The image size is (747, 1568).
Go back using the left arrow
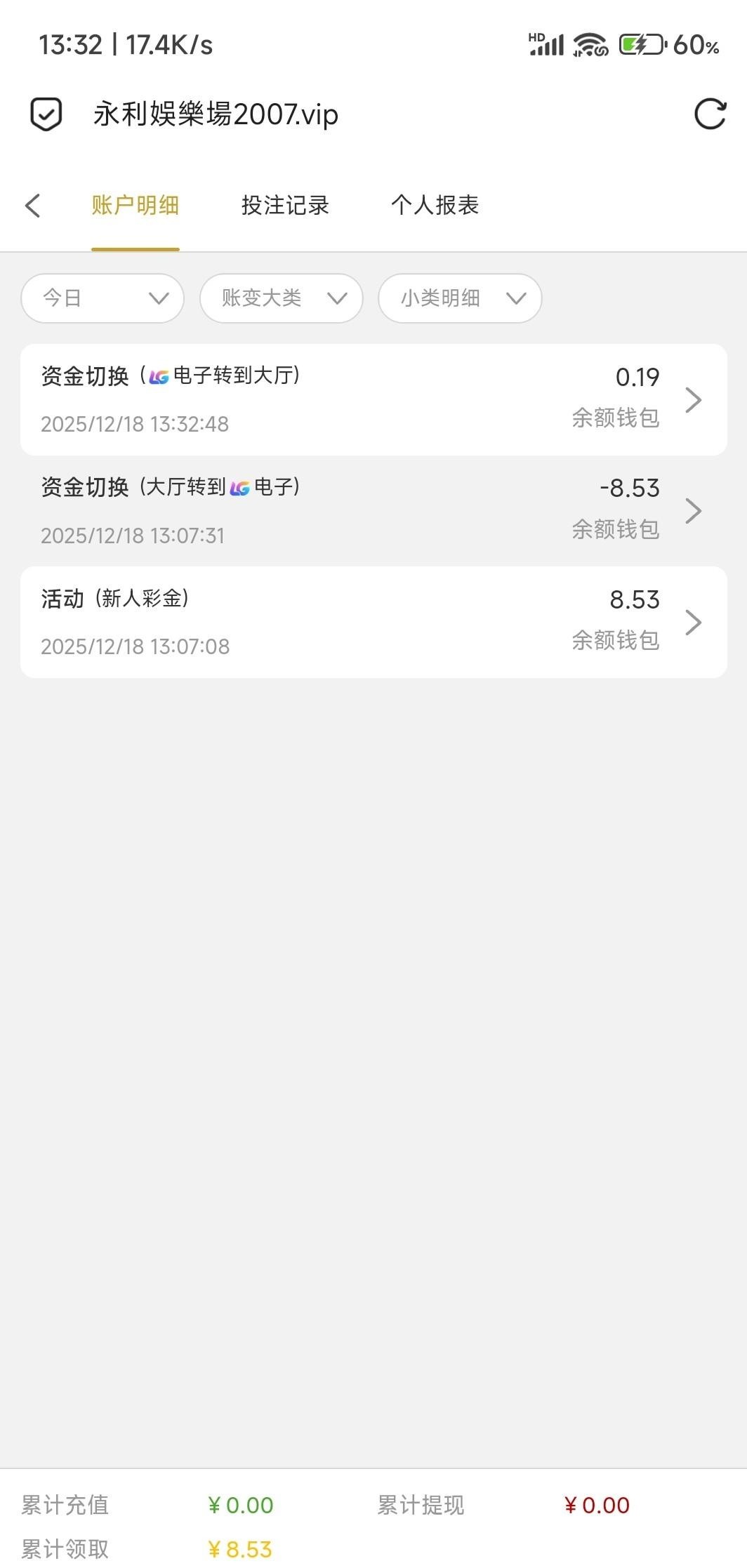point(32,206)
